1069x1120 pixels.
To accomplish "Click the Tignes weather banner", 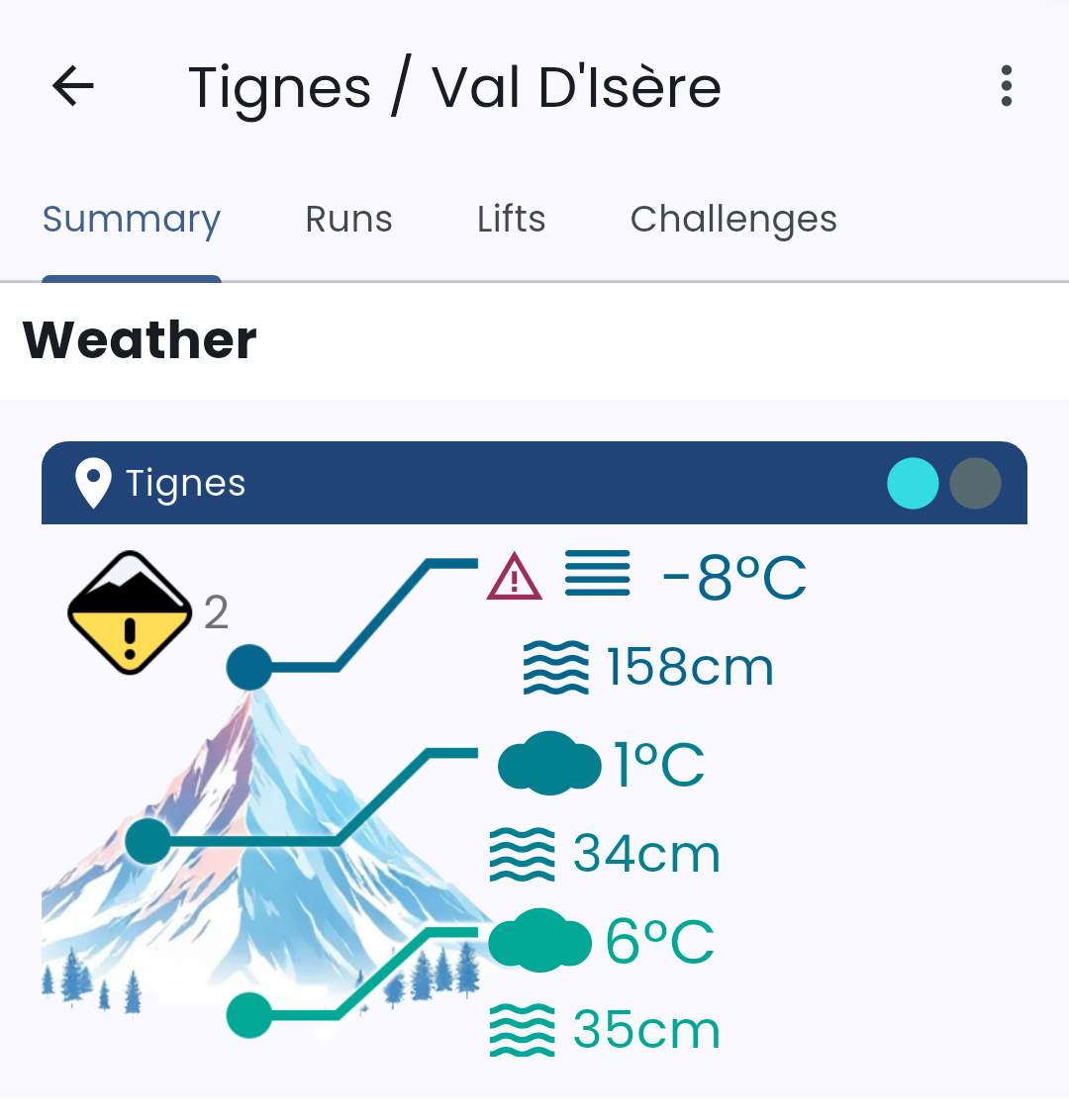I will click(534, 483).
